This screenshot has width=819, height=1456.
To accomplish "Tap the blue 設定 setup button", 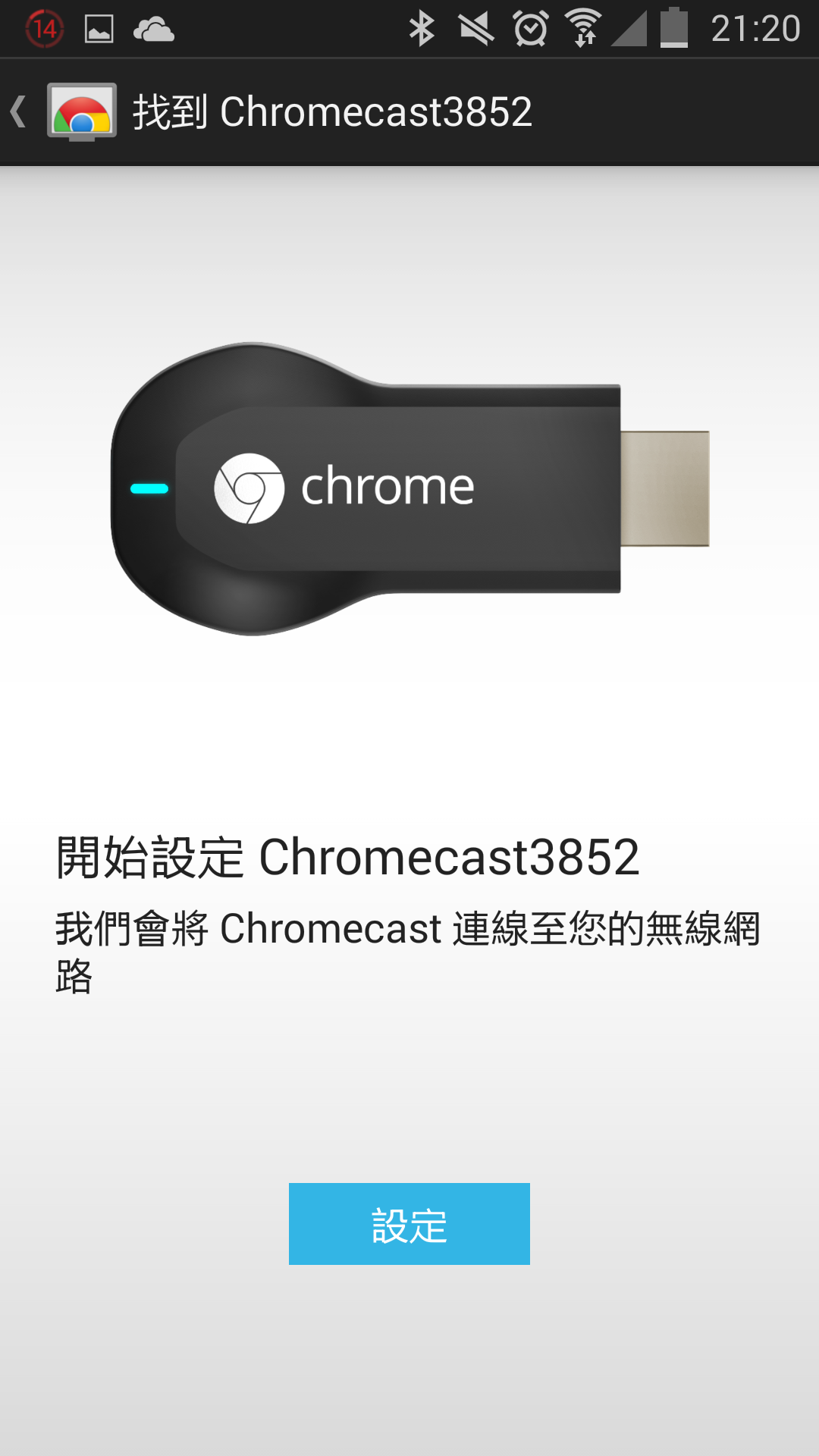I will [409, 1223].
